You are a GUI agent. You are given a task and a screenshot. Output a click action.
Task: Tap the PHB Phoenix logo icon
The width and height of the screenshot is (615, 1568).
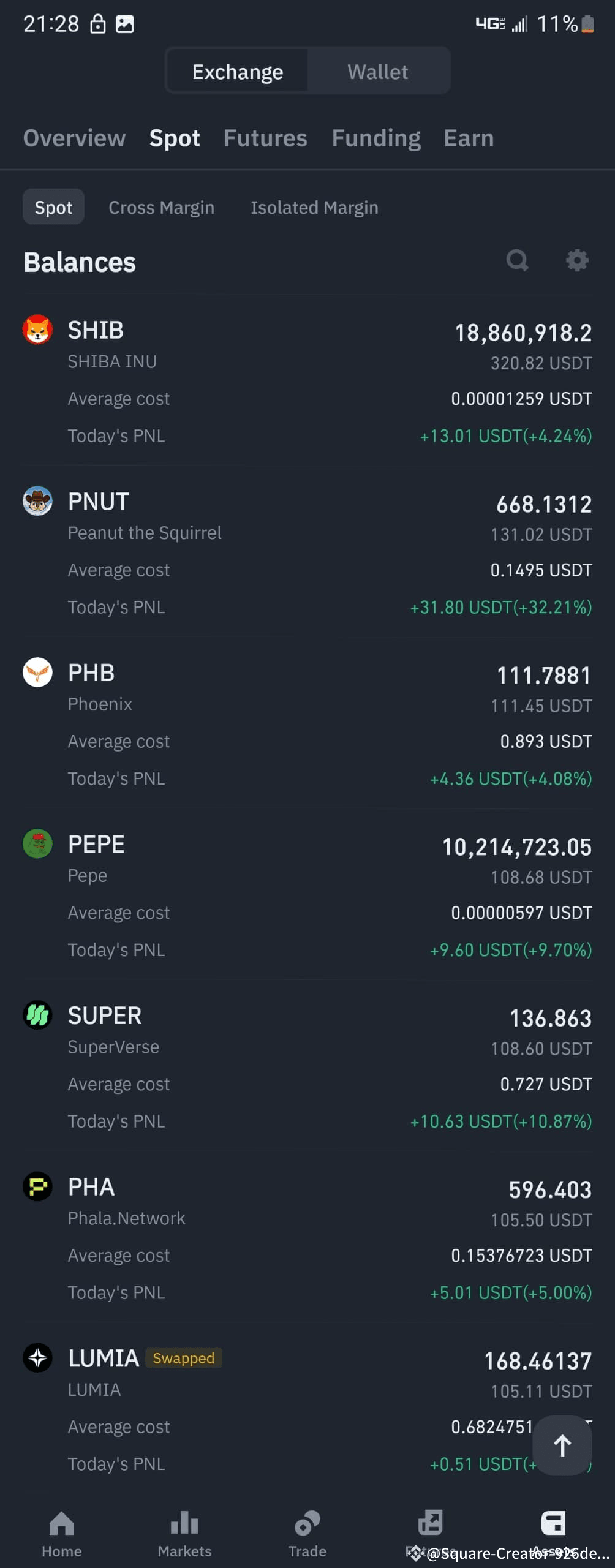37,673
